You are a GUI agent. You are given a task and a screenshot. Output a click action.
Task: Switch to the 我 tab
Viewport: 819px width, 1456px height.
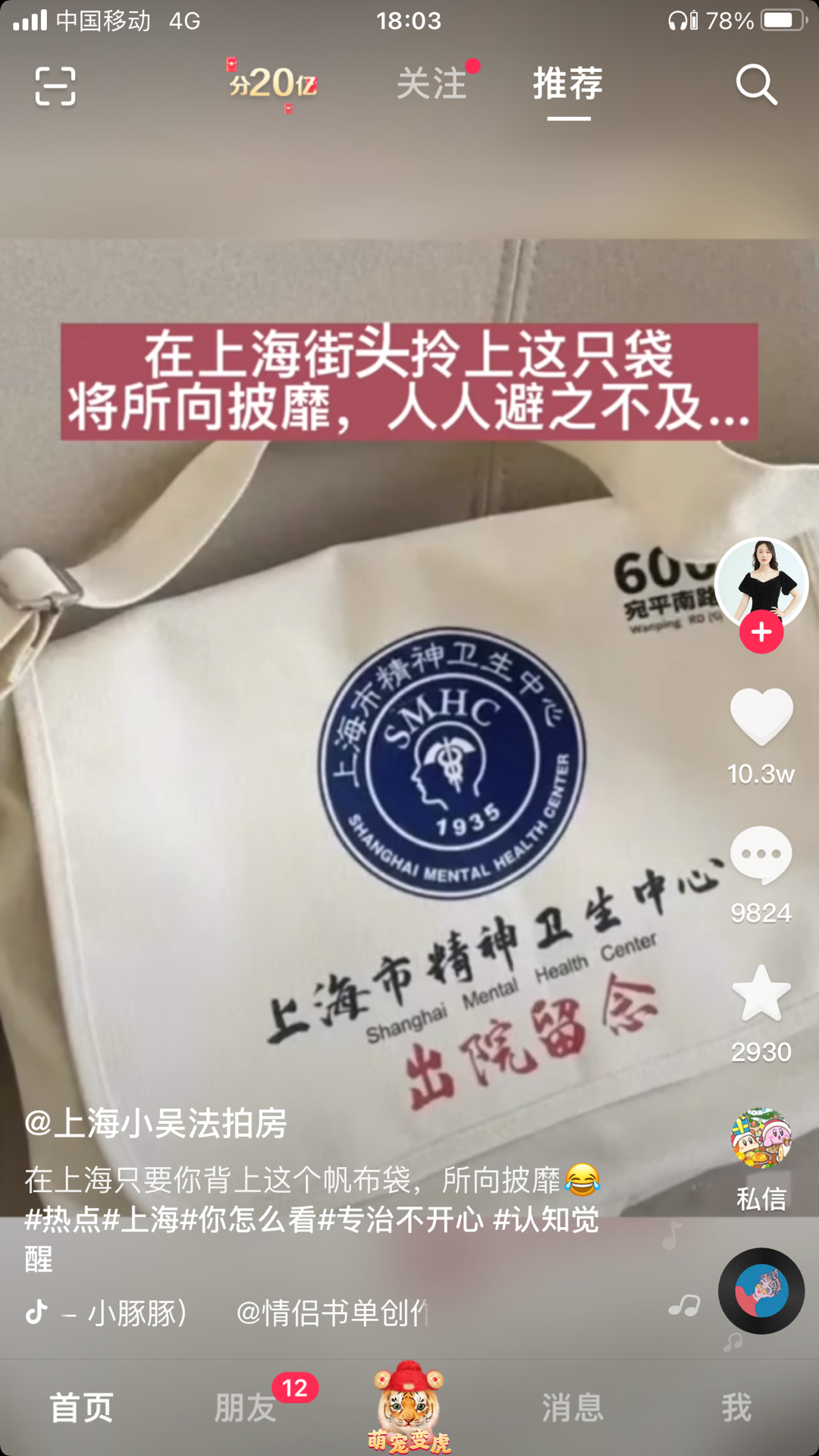tap(736, 1408)
